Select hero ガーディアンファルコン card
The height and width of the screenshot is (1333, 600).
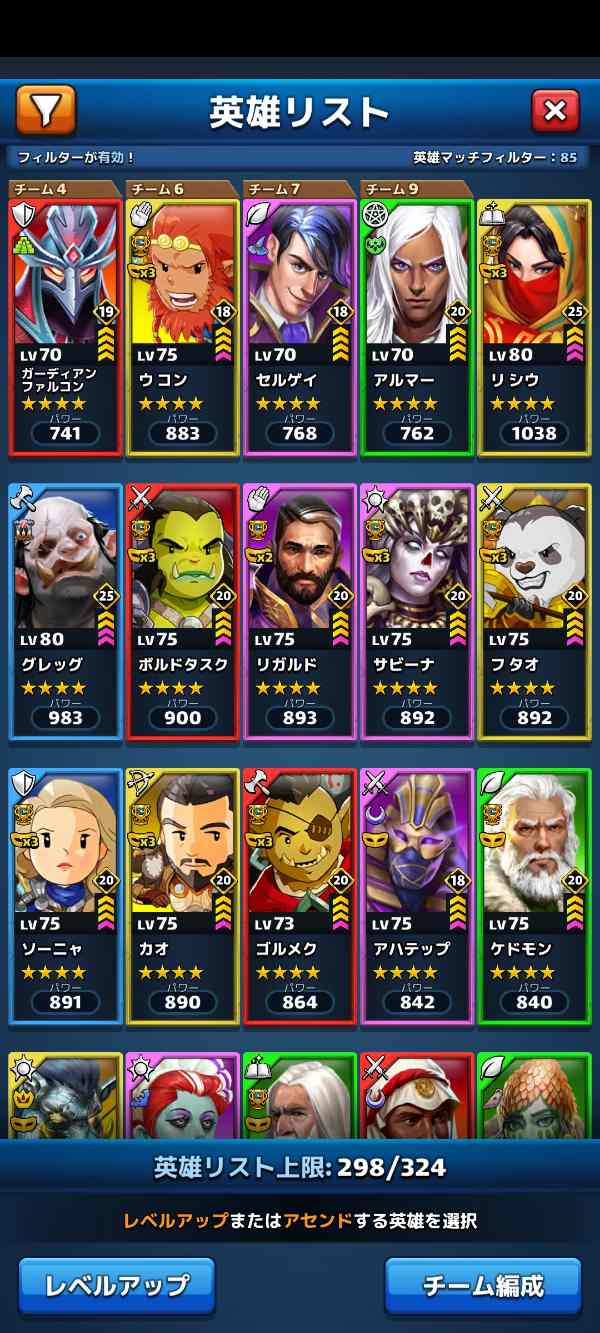pos(65,327)
